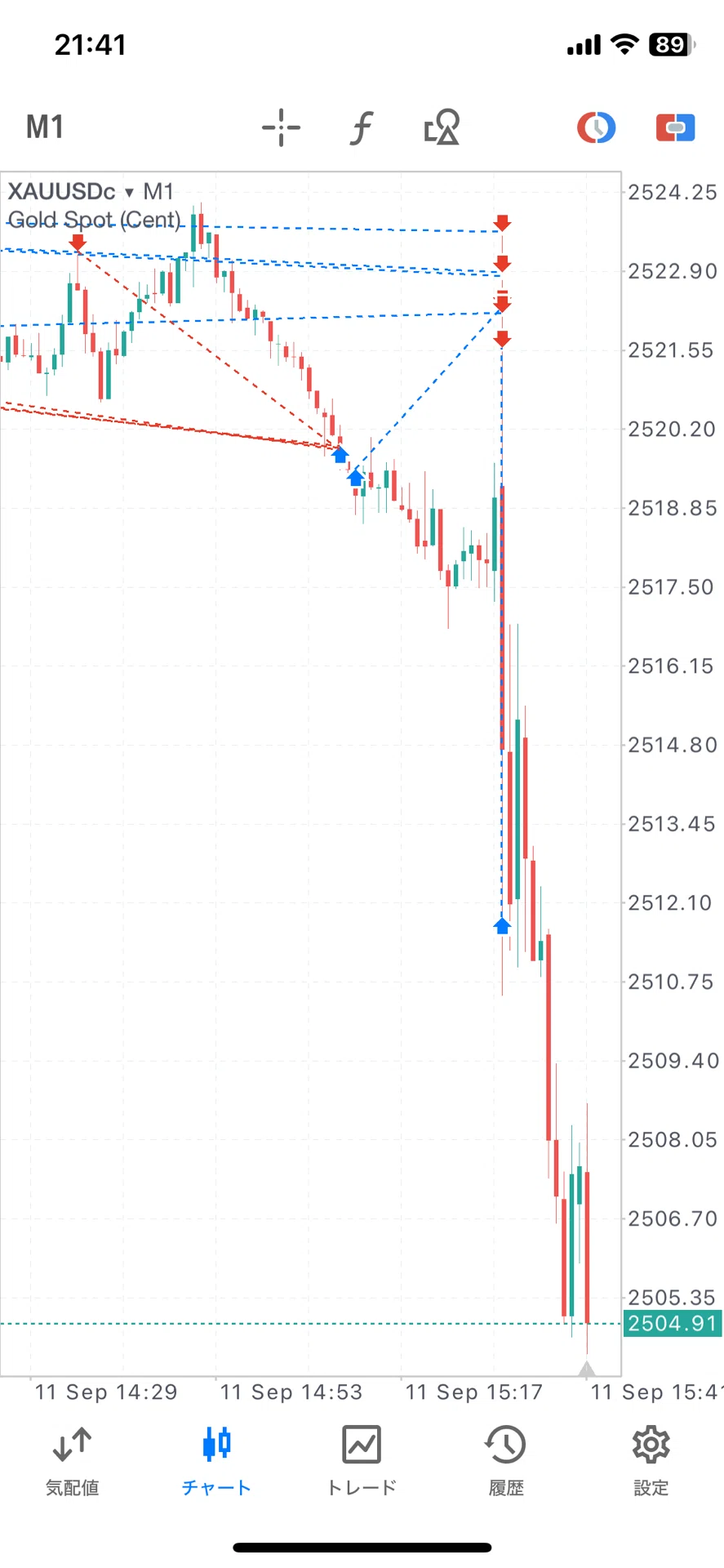The width and height of the screenshot is (724, 1568).
Task: Select the チャート chart tab
Action: coord(216,1462)
